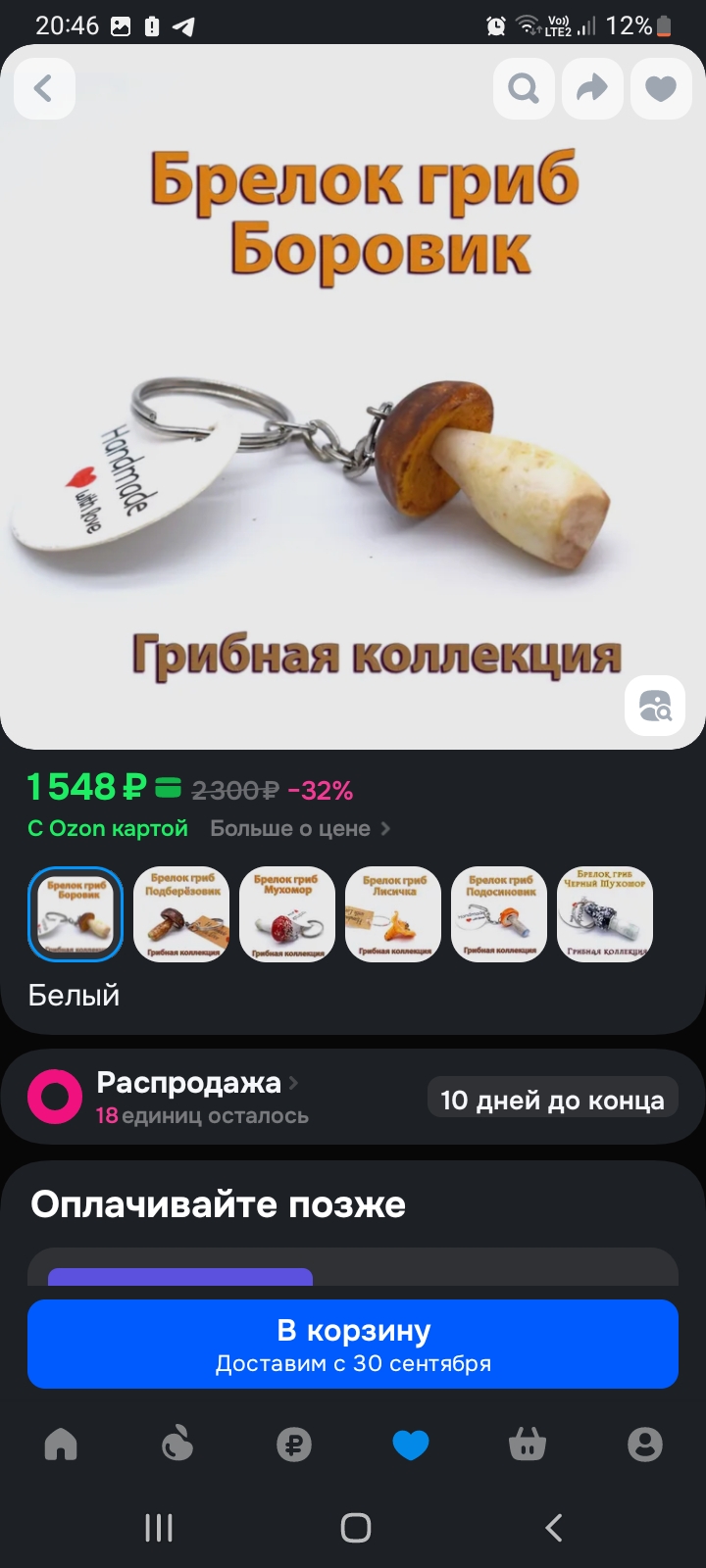Open search from the top bar
706x1568 pixels.
click(x=524, y=89)
